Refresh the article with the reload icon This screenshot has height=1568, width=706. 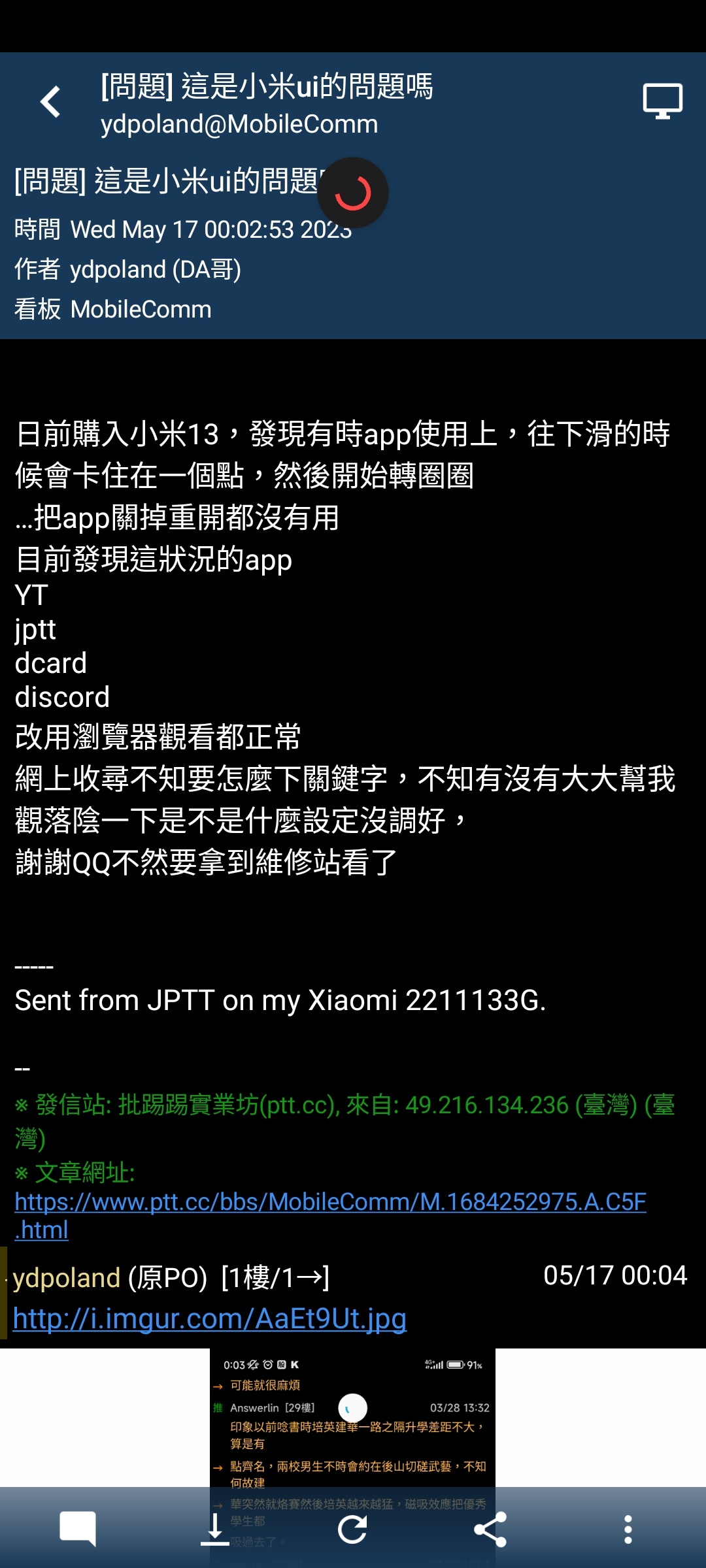(x=352, y=1529)
